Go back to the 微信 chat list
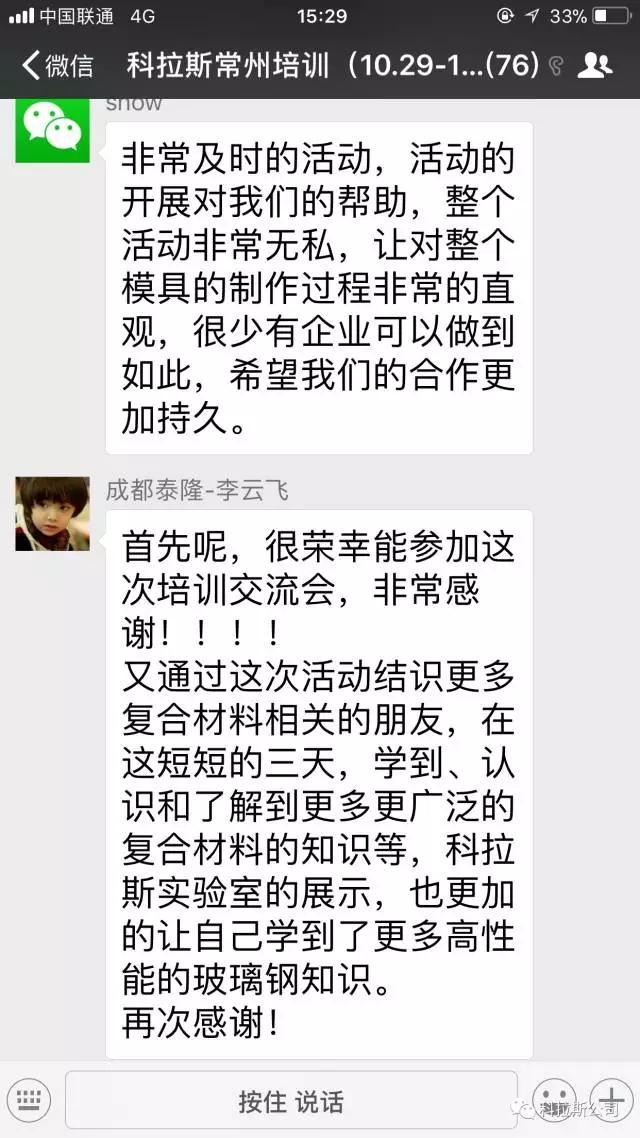 57,67
